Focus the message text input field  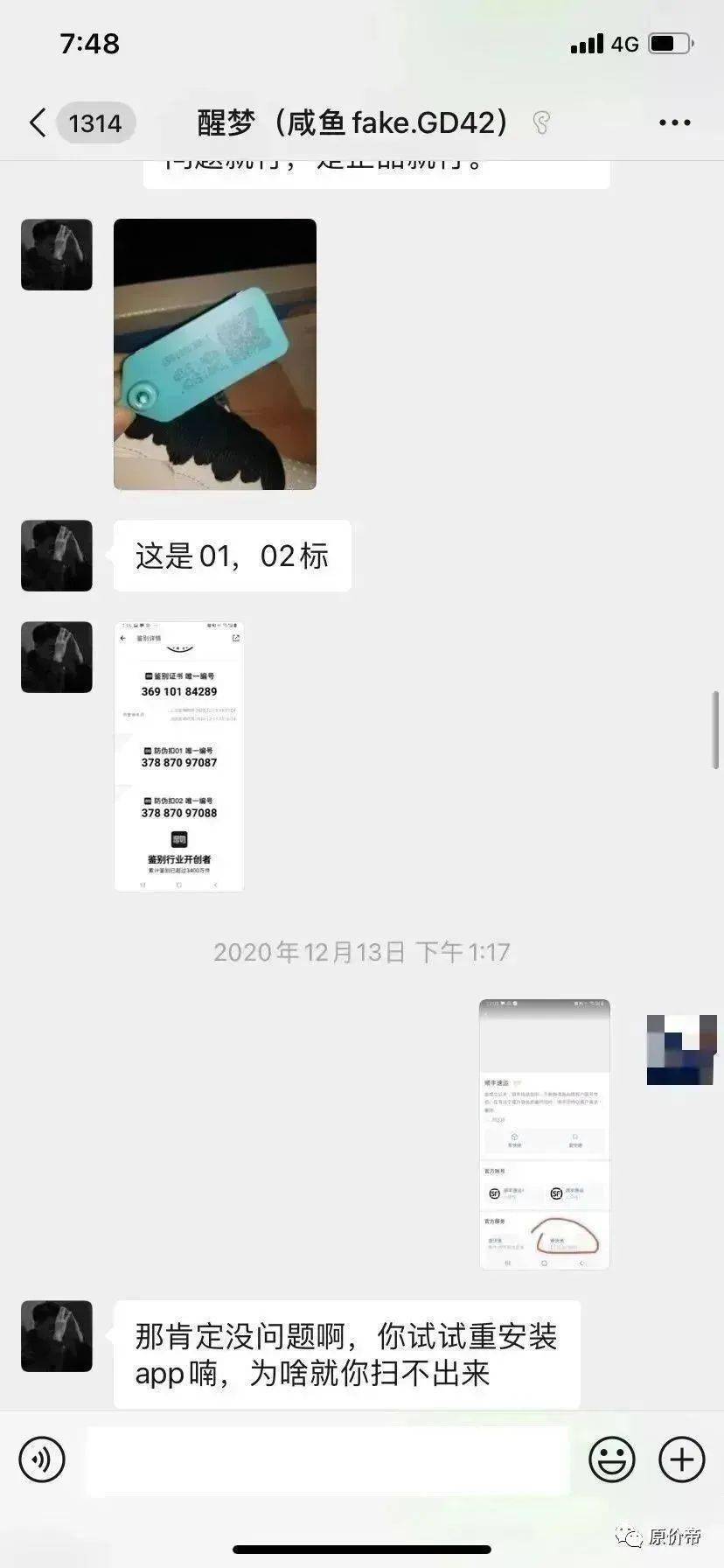[x=328, y=1459]
